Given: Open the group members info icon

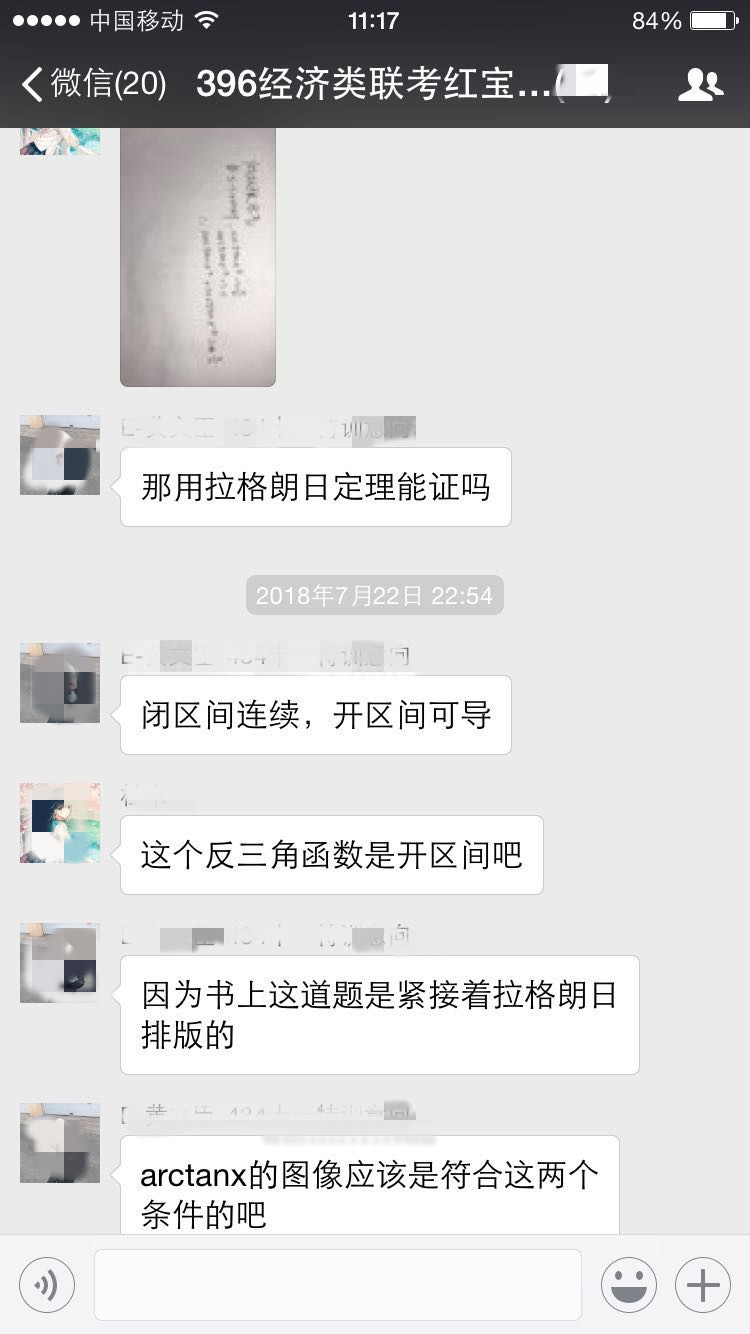Looking at the screenshot, I should (x=700, y=85).
